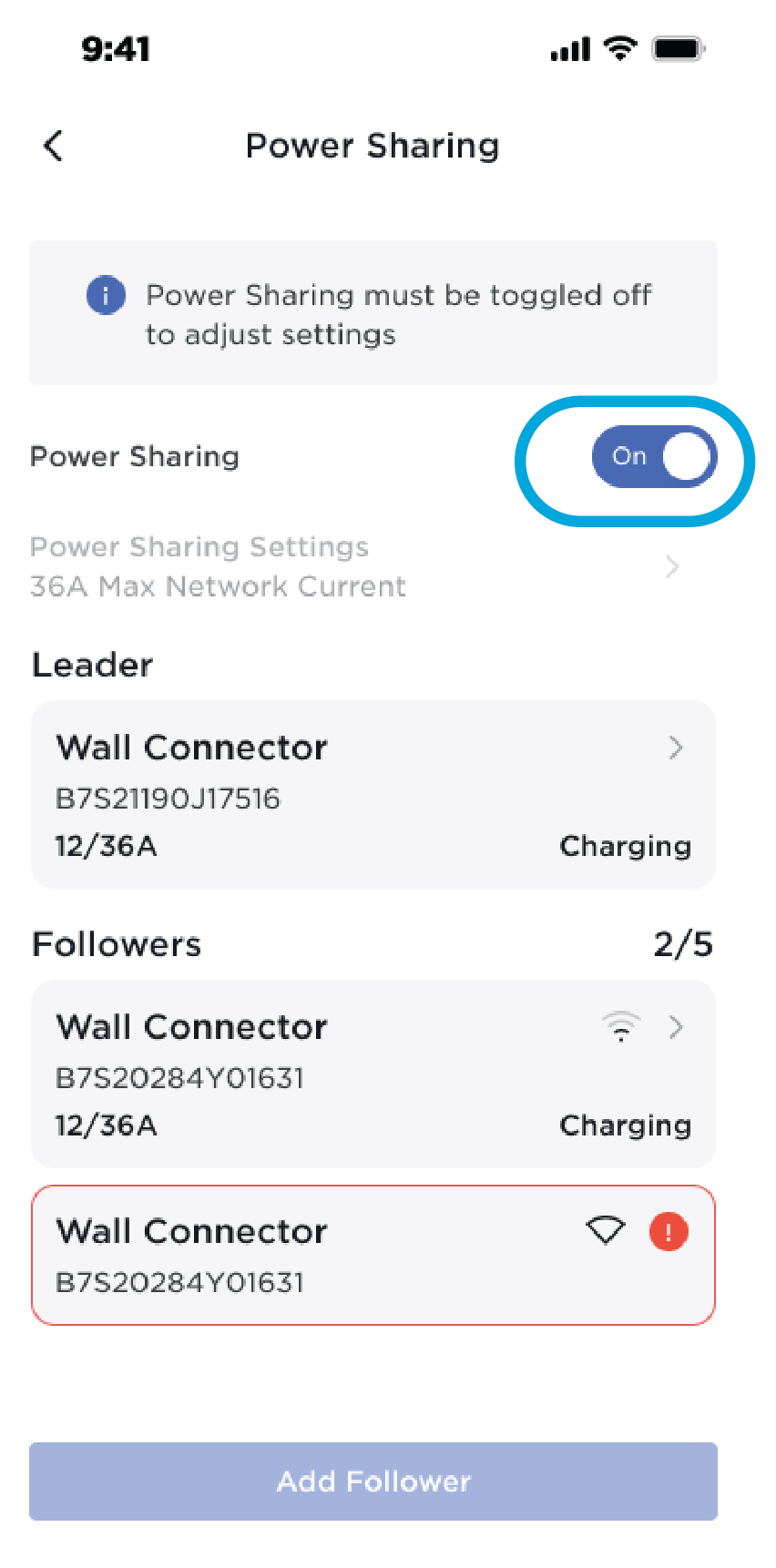Open Power Sharing Settings row
Screen dimensions: 776x1568
click(356, 566)
